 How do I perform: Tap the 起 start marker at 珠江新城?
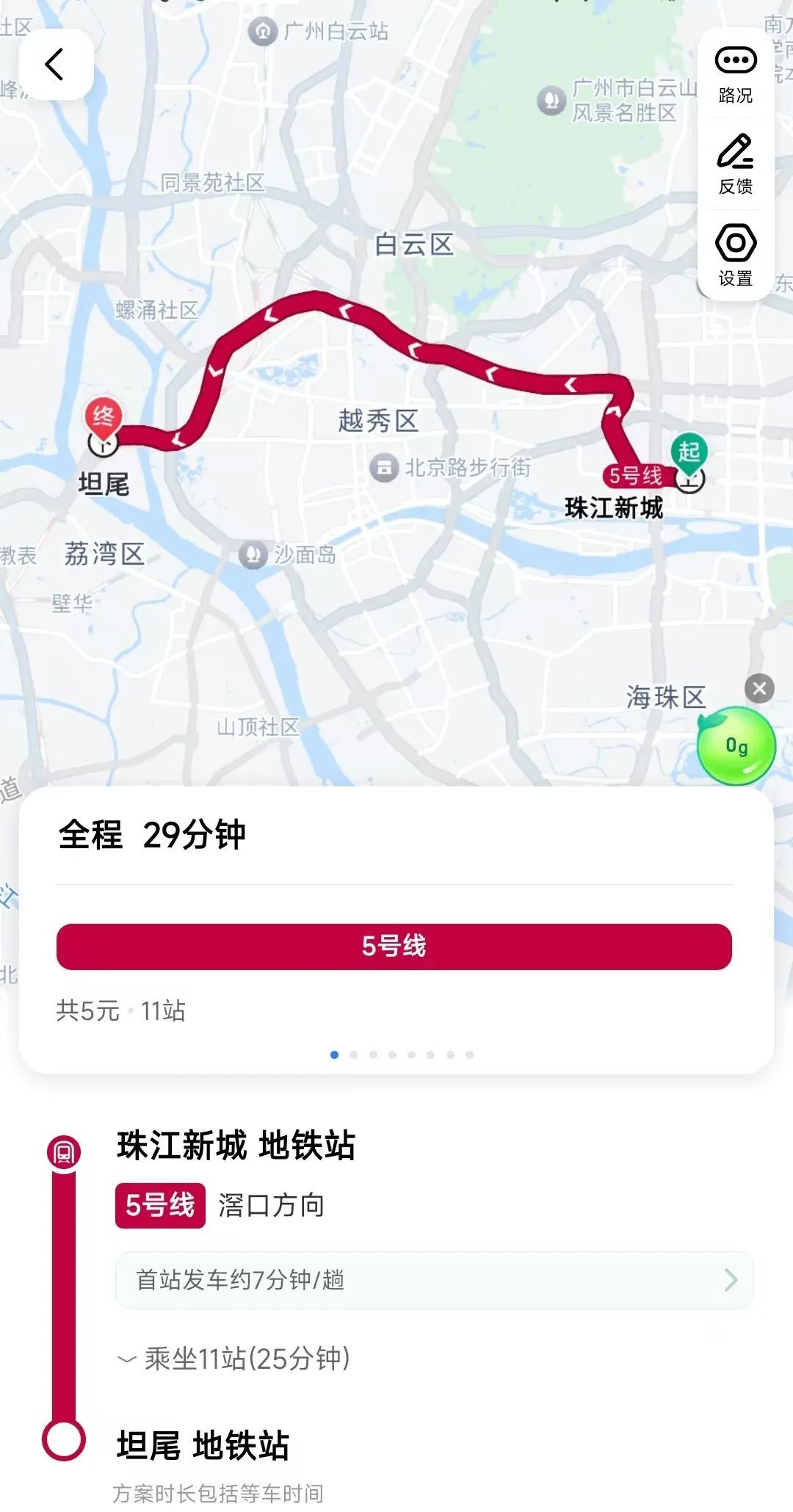(689, 452)
